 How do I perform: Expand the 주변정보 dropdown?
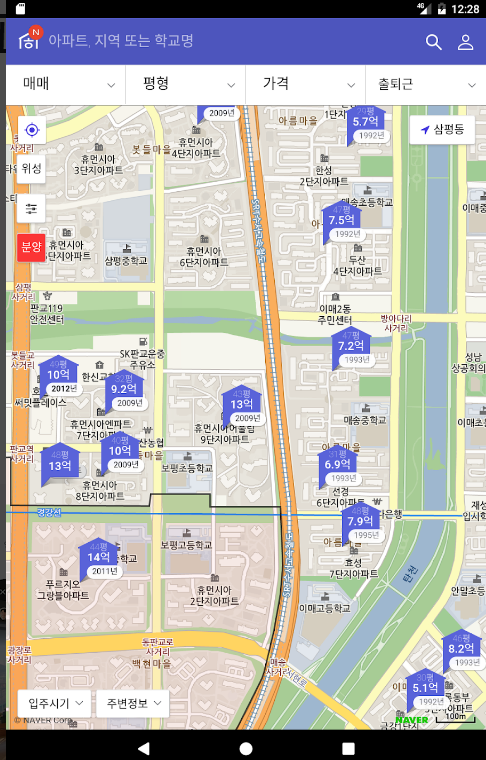click(x=133, y=703)
